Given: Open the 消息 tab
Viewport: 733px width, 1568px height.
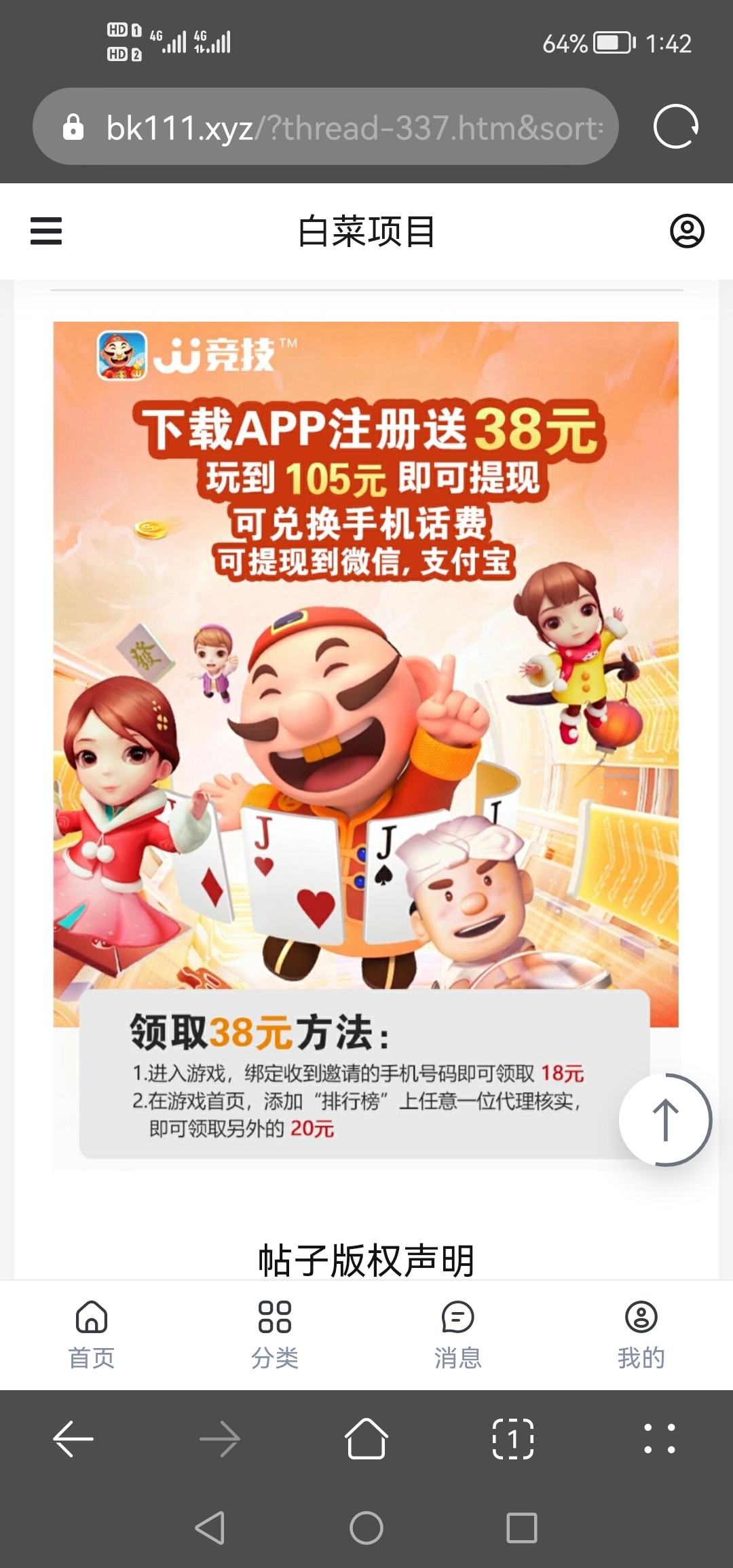Looking at the screenshot, I should tap(458, 1334).
